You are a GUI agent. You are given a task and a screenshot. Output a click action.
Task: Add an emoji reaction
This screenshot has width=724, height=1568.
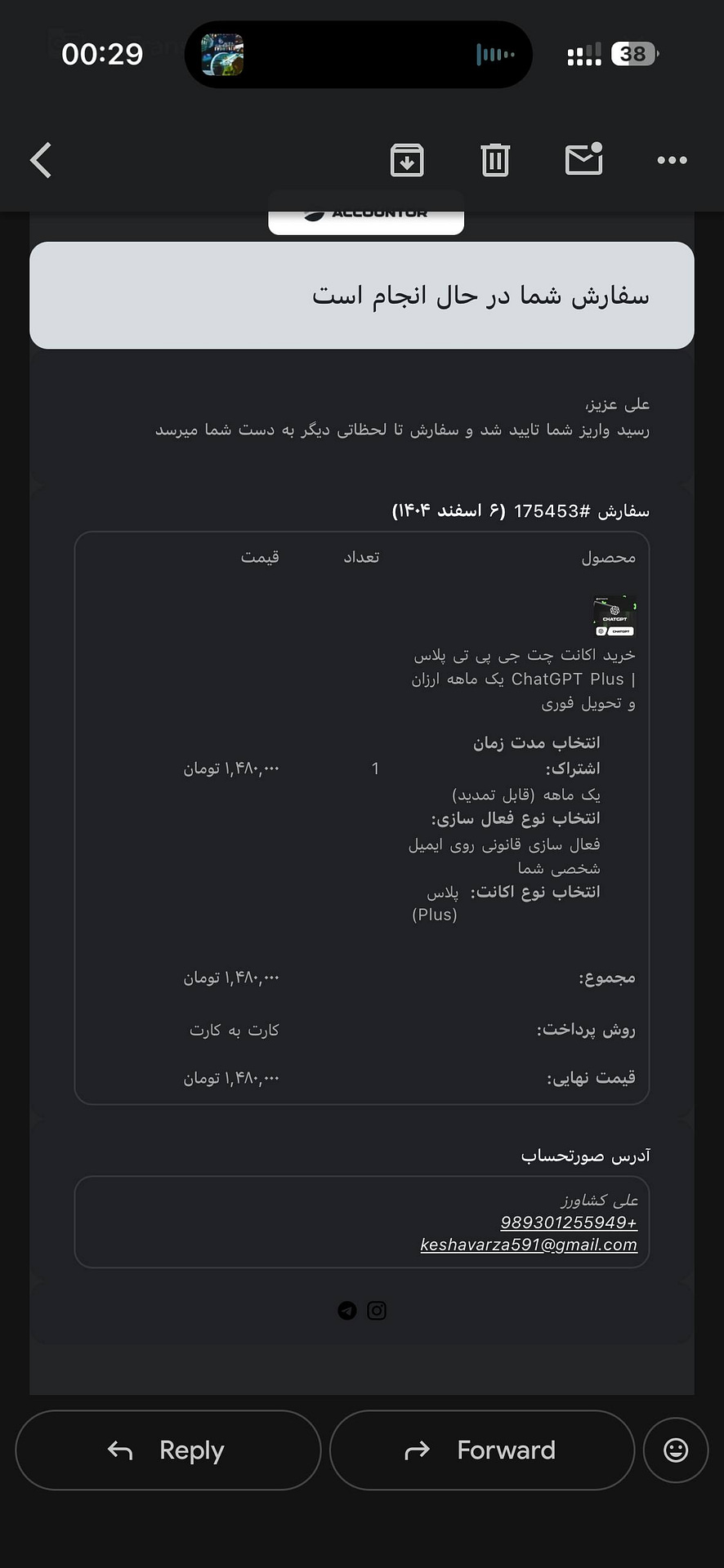point(676,1450)
